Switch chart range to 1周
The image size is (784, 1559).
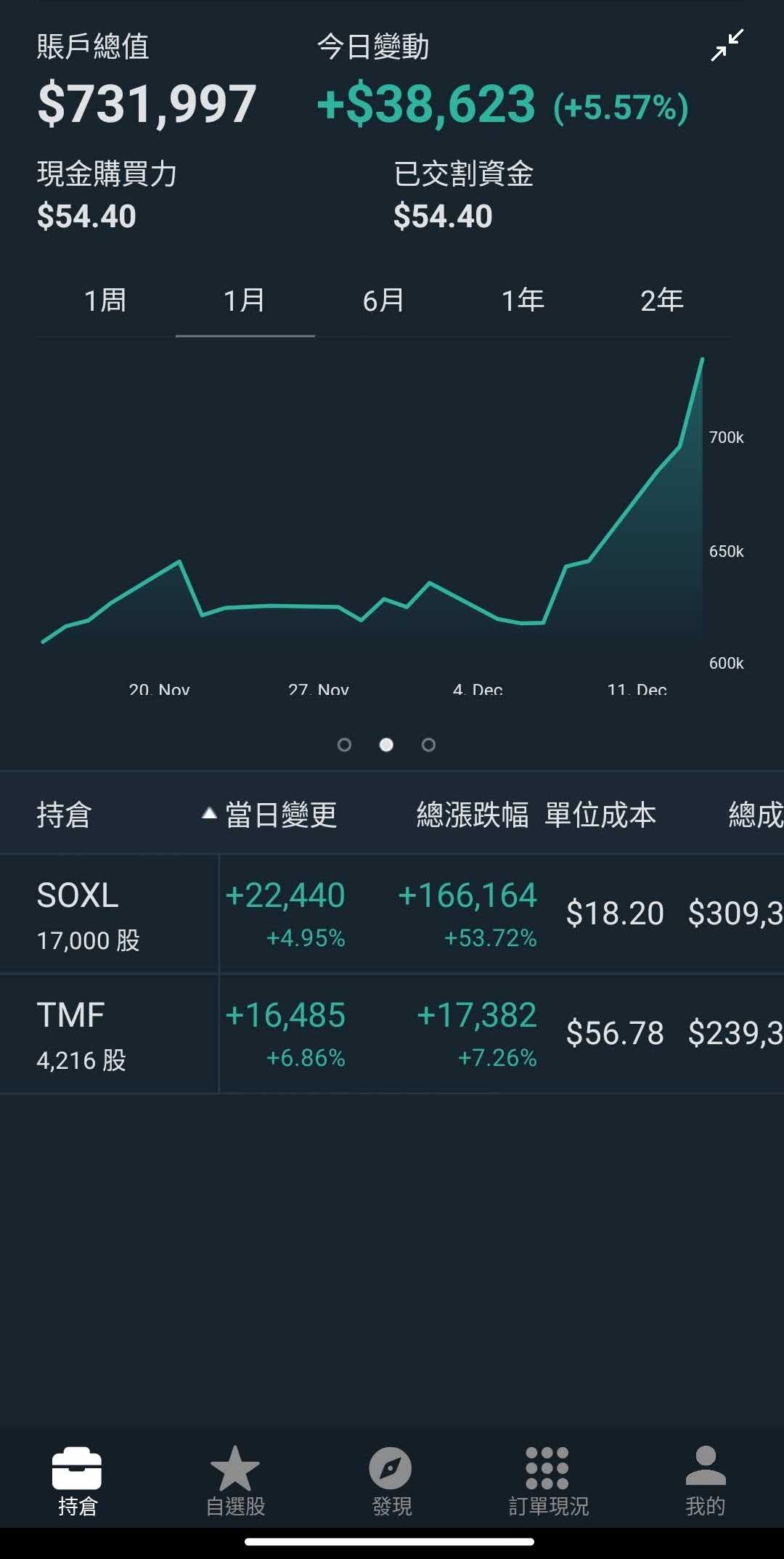(105, 301)
